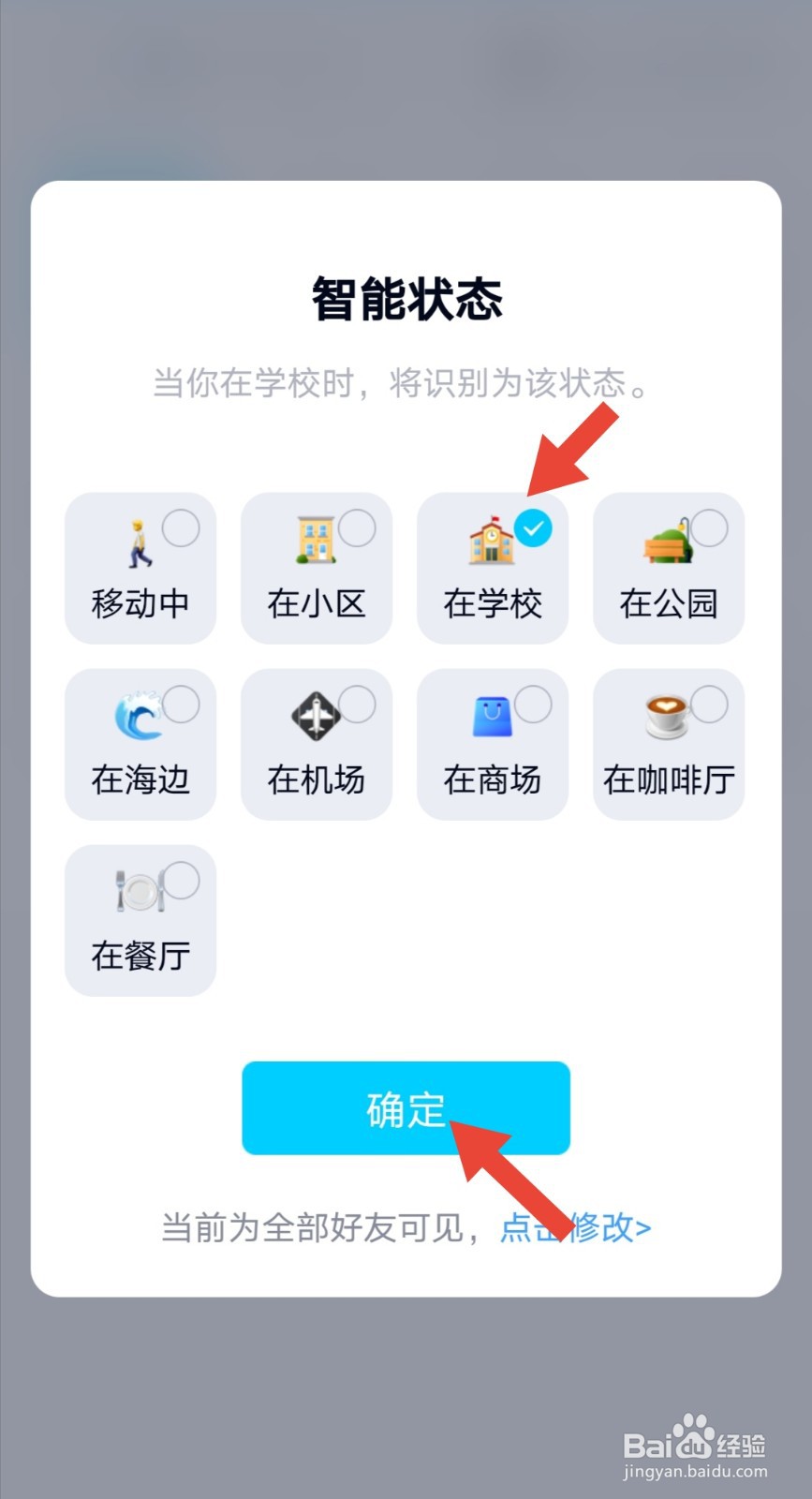The width and height of the screenshot is (812, 1499).
Task: Tap the 确定 confirm button
Action: 405,1107
